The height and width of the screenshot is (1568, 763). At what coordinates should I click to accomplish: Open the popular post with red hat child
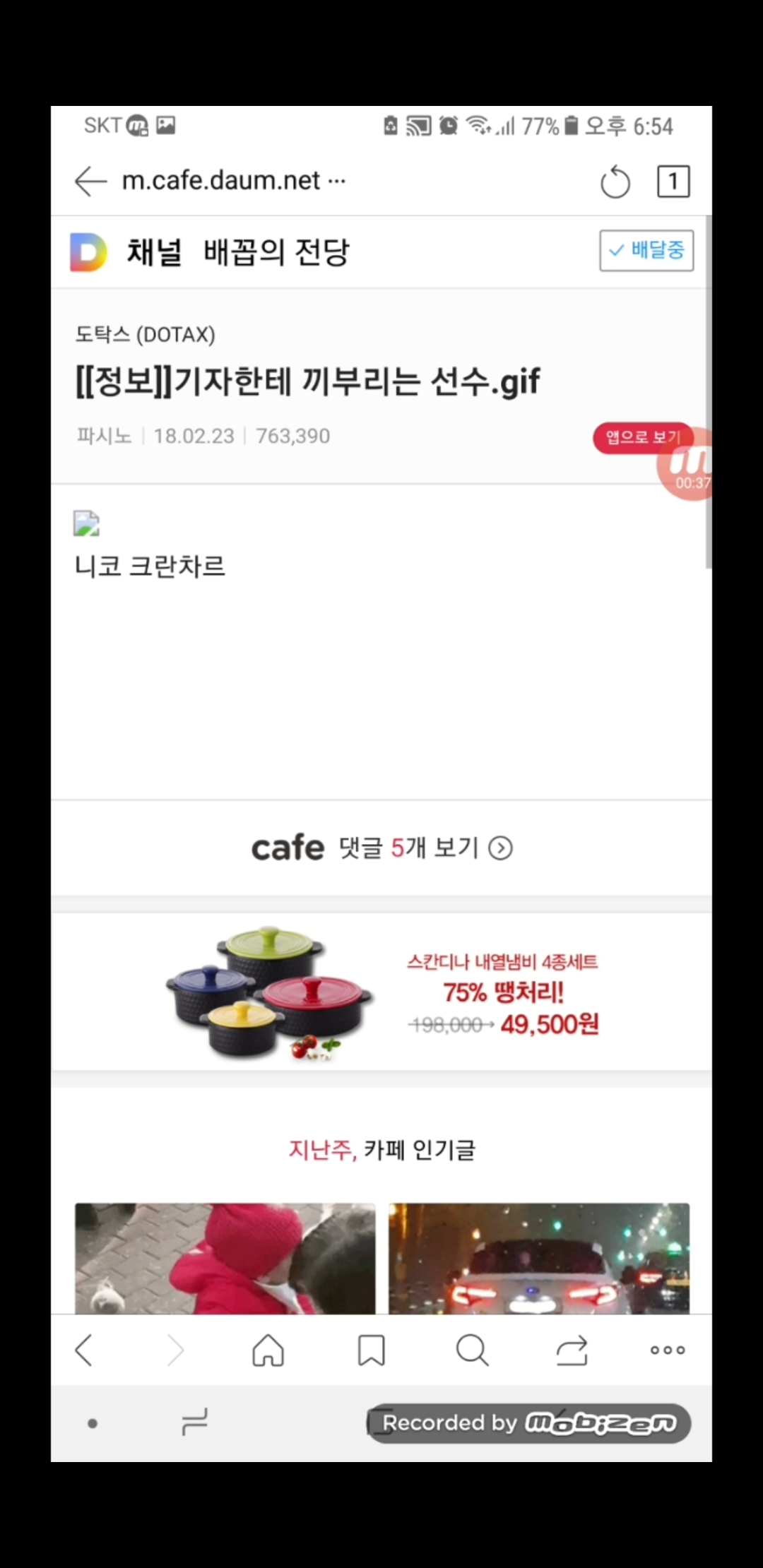(x=225, y=1258)
